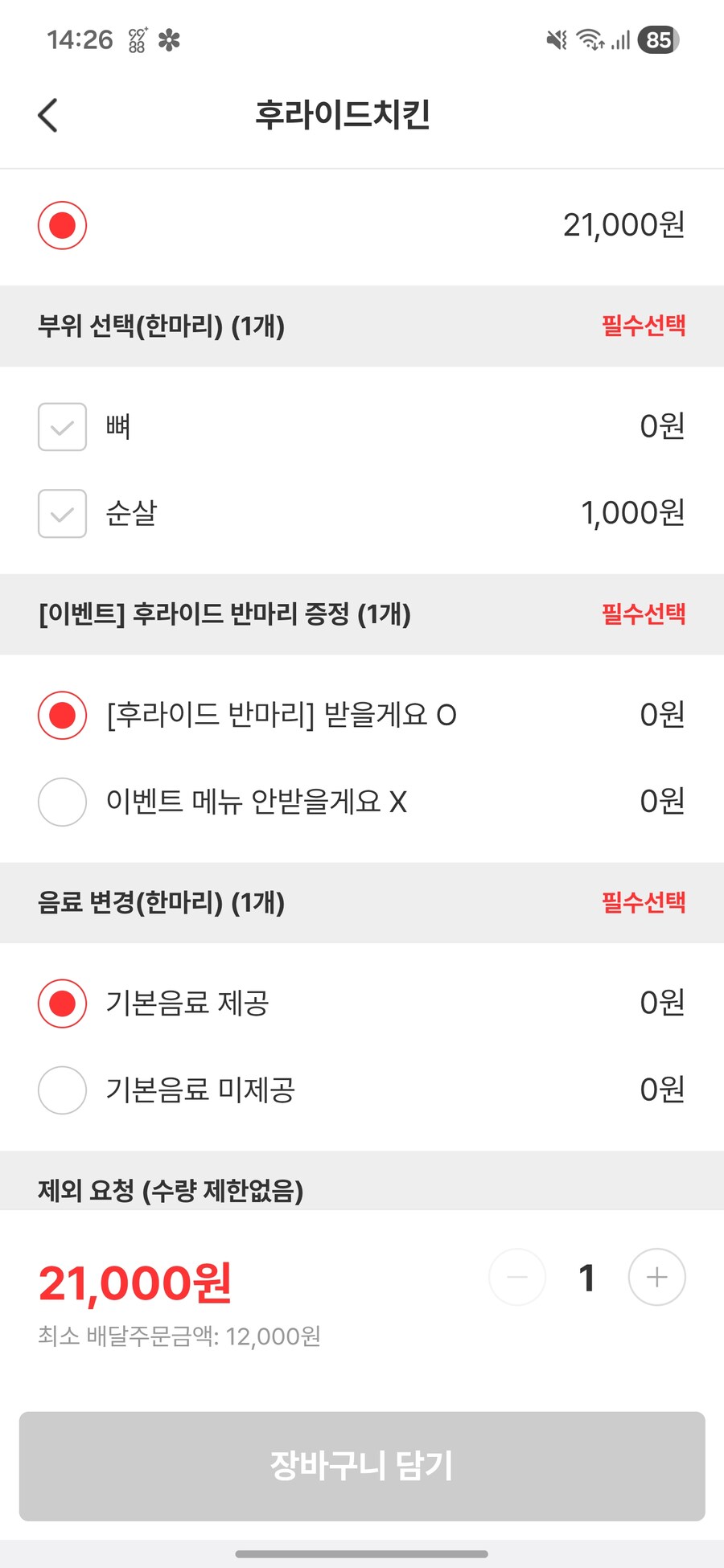Select 기본음료 제공
Image resolution: width=724 pixels, height=1568 pixels.
point(62,1004)
